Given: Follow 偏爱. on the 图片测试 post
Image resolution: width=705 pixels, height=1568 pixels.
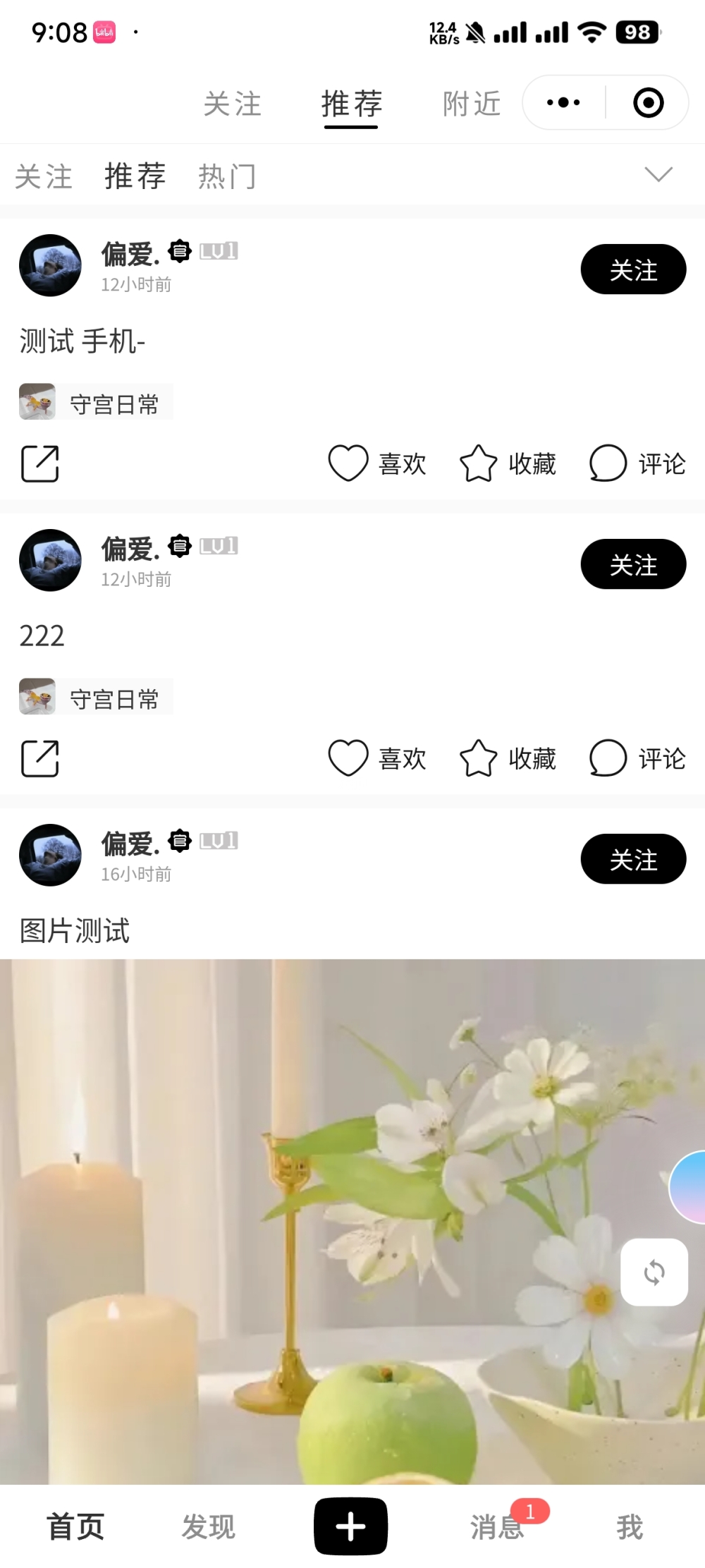Looking at the screenshot, I should [632, 859].
